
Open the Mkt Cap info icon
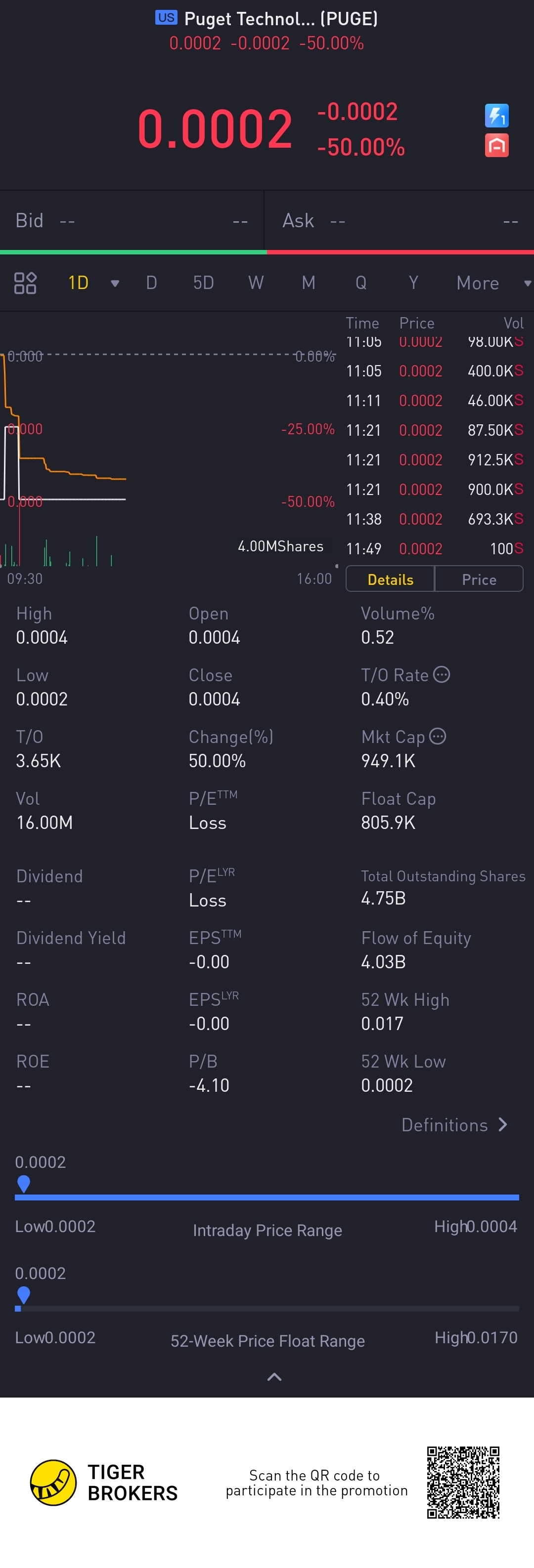pos(438,737)
